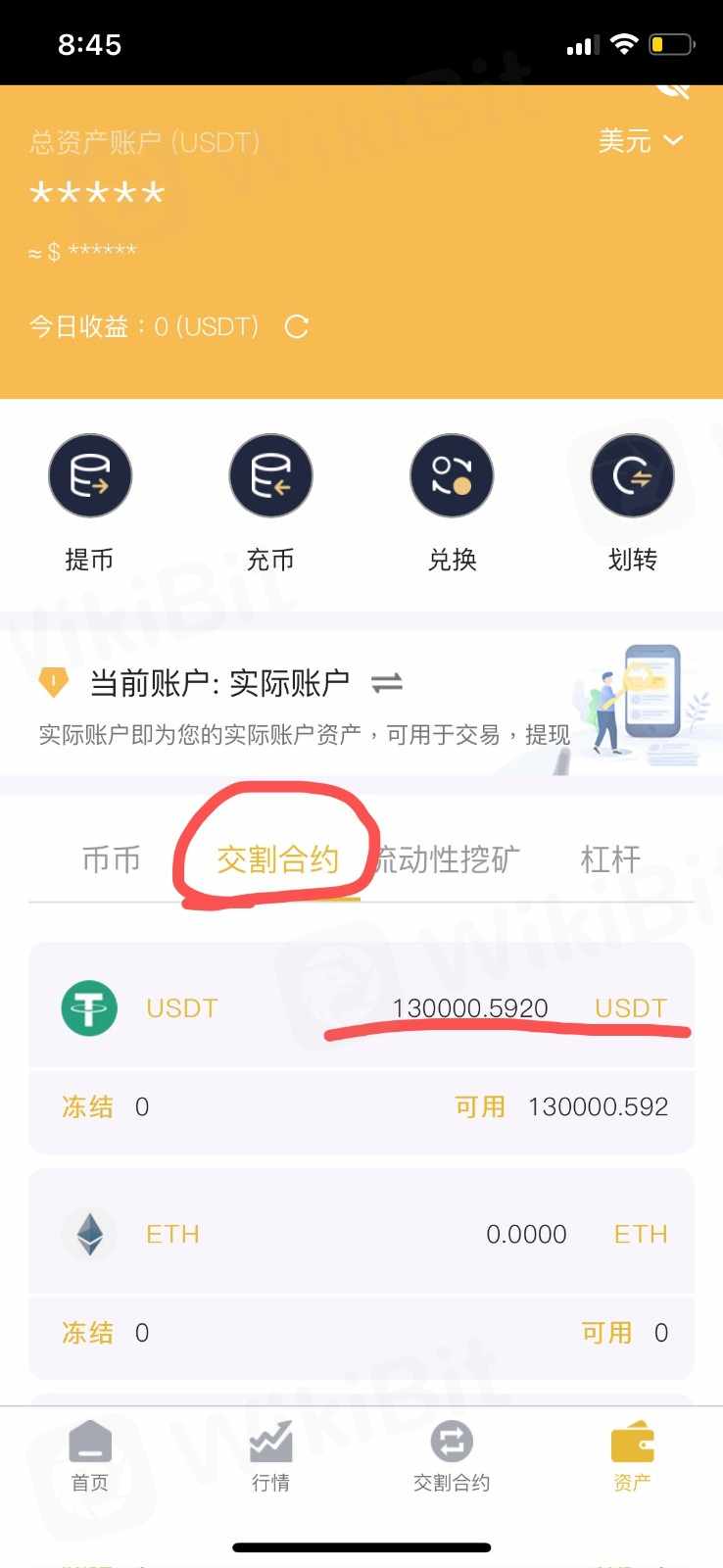Switch to the 杠杆 tab
This screenshot has height=1568, width=723.
point(609,859)
